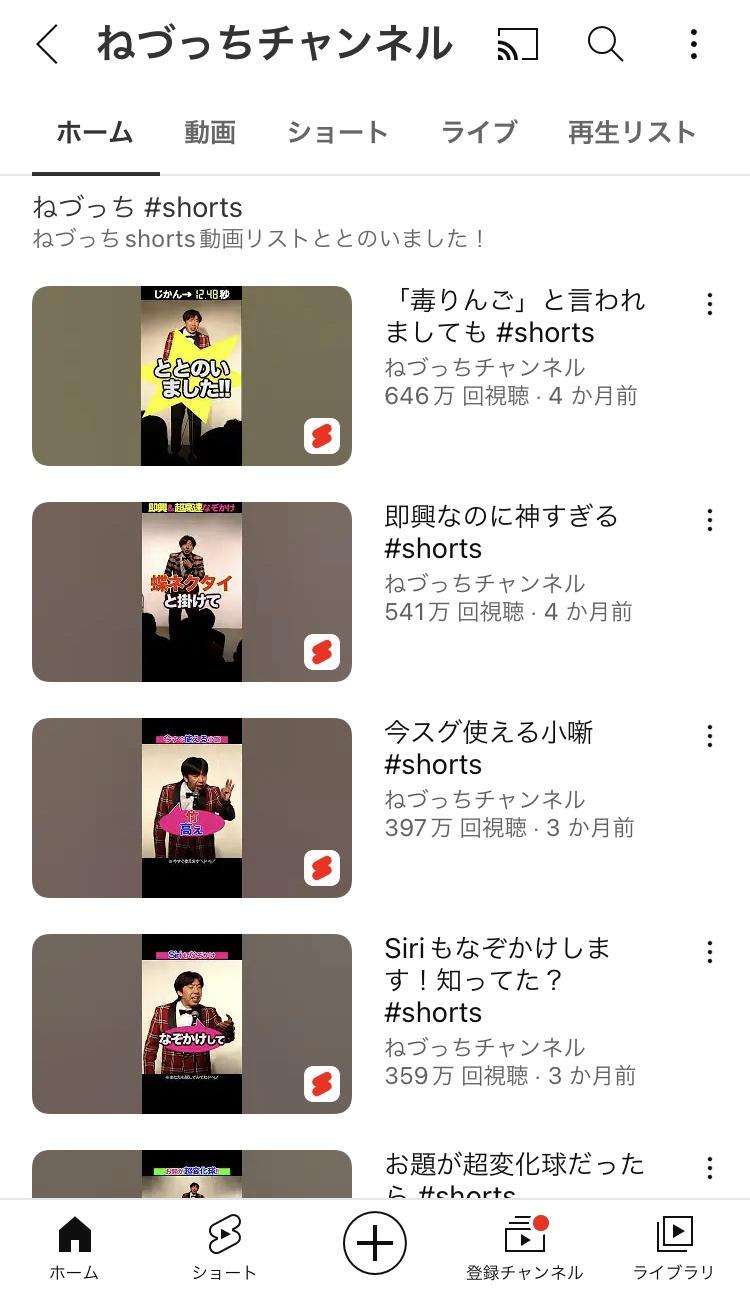Image resolution: width=750 pixels, height=1294 pixels.
Task: Switch to the ショート tab at top
Action: [x=337, y=133]
